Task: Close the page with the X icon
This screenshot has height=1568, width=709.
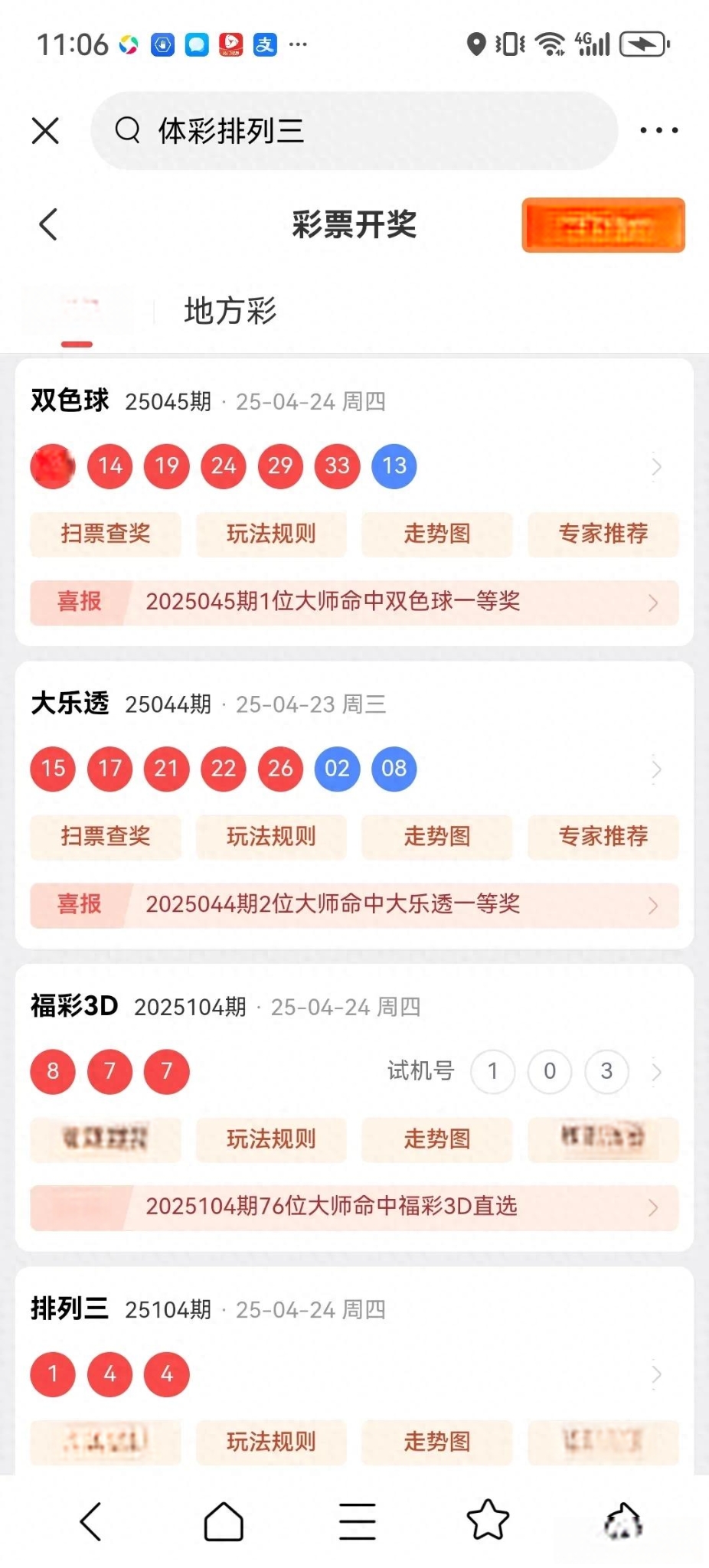Action: (45, 130)
